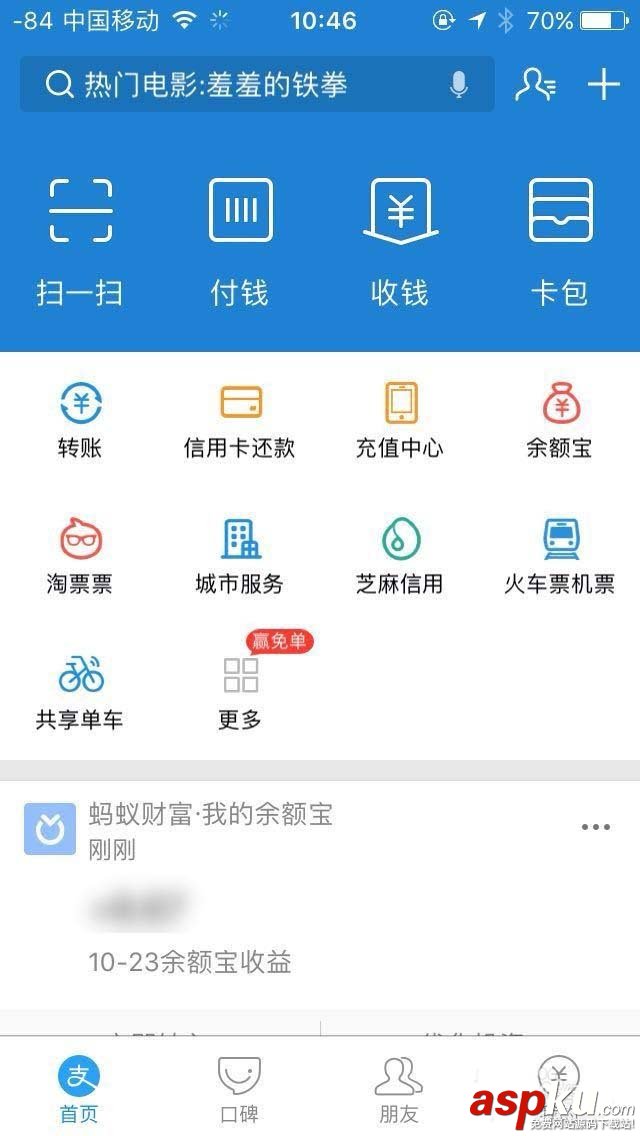Open 余额宝 in the services grid

[560, 420]
